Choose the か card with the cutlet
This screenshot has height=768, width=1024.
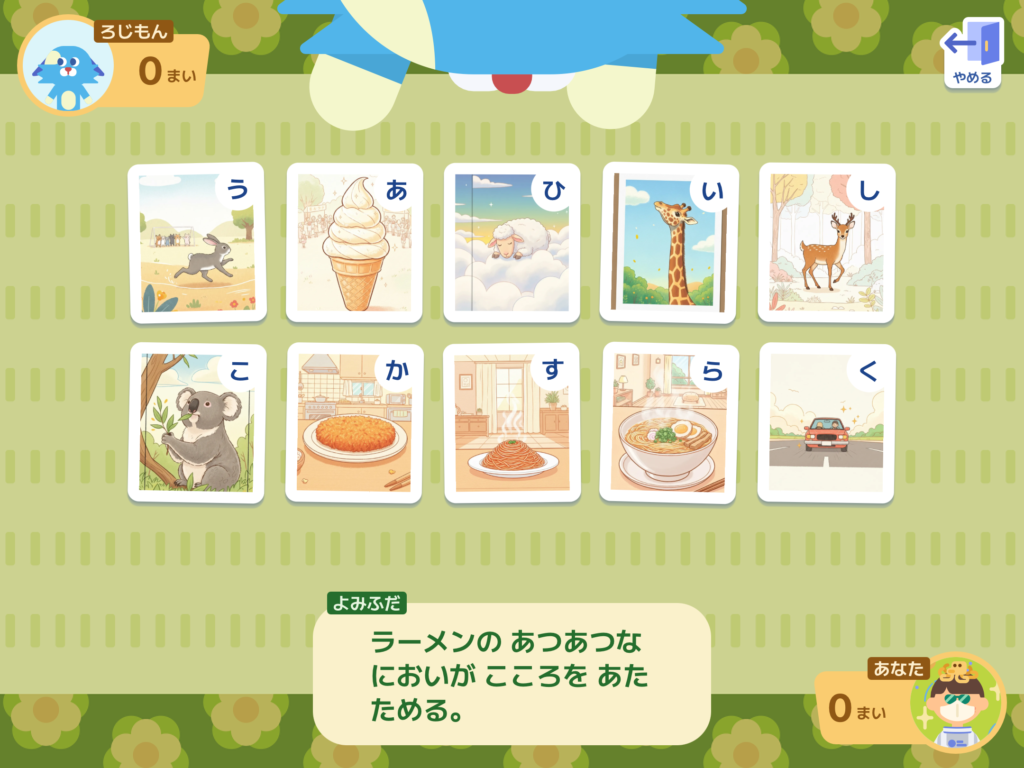click(355, 423)
